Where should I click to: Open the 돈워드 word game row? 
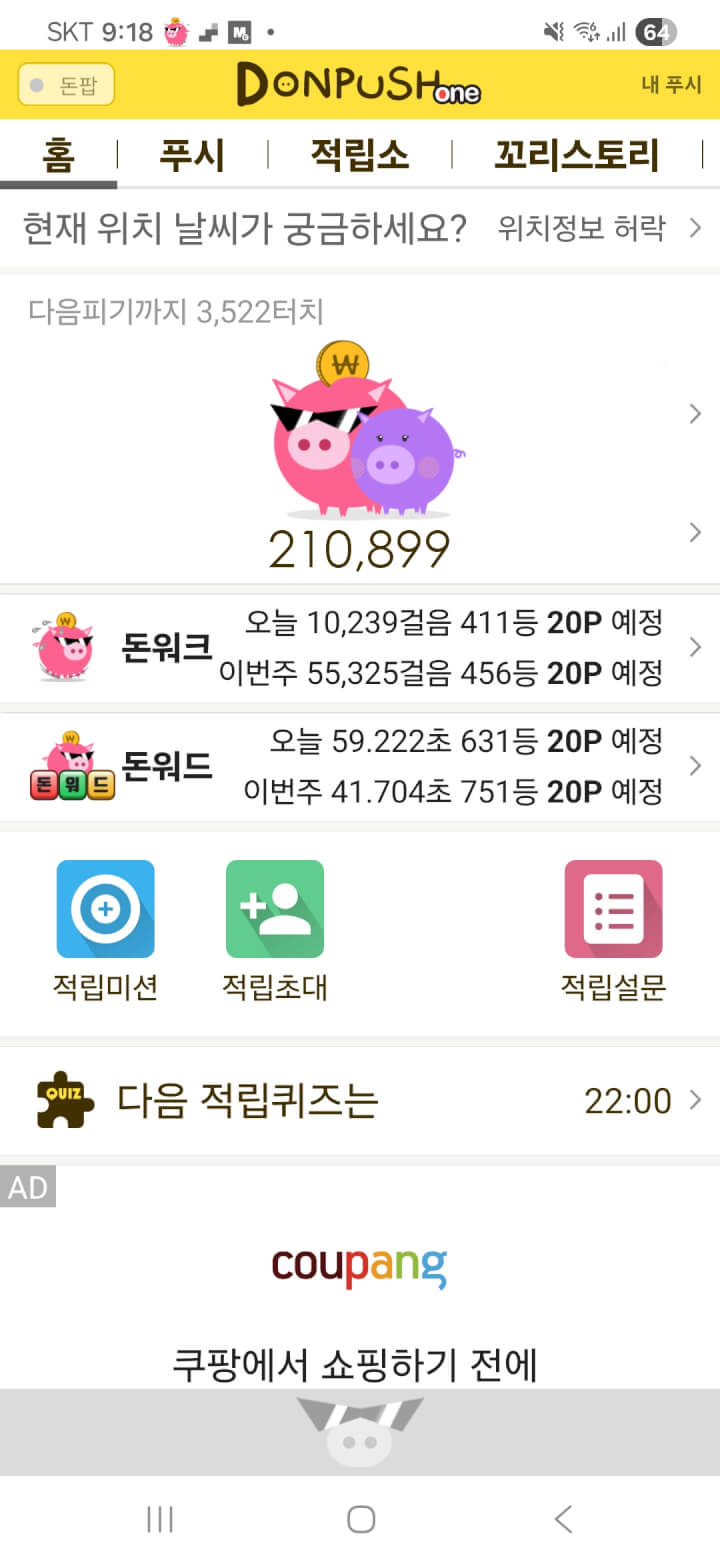360,767
